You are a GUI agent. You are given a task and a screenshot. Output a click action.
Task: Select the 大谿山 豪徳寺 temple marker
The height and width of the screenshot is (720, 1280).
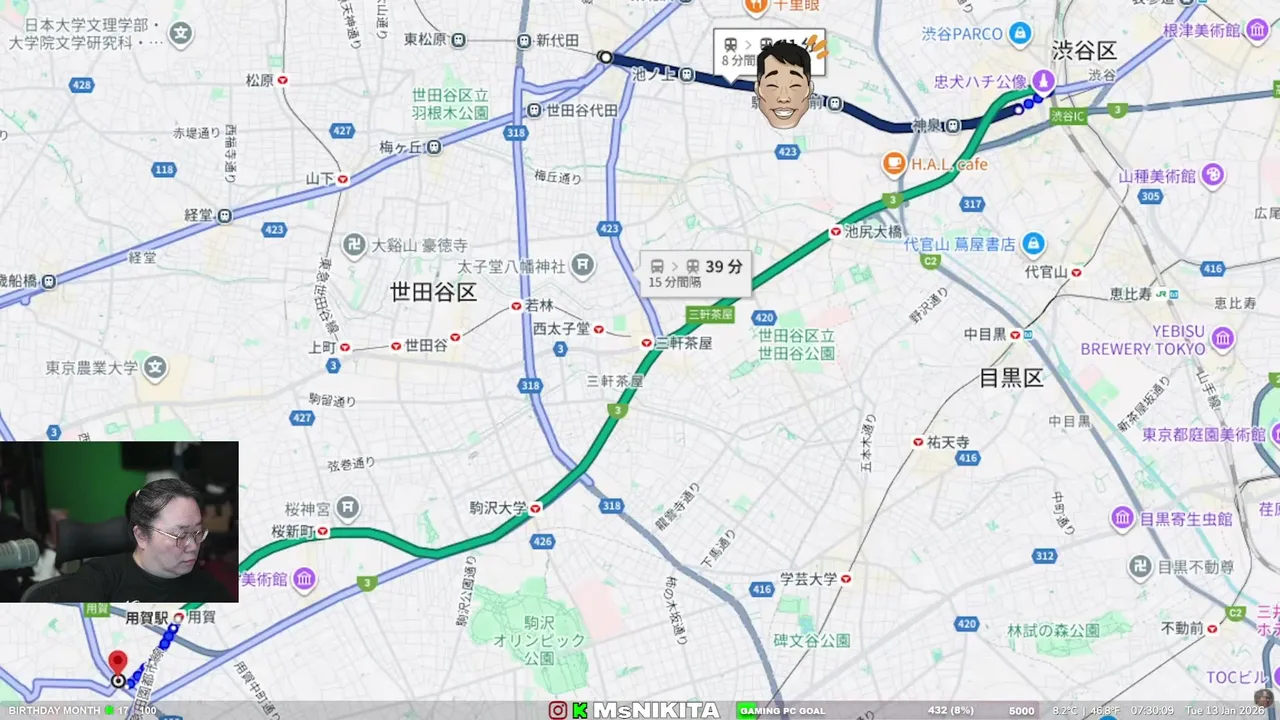point(354,245)
